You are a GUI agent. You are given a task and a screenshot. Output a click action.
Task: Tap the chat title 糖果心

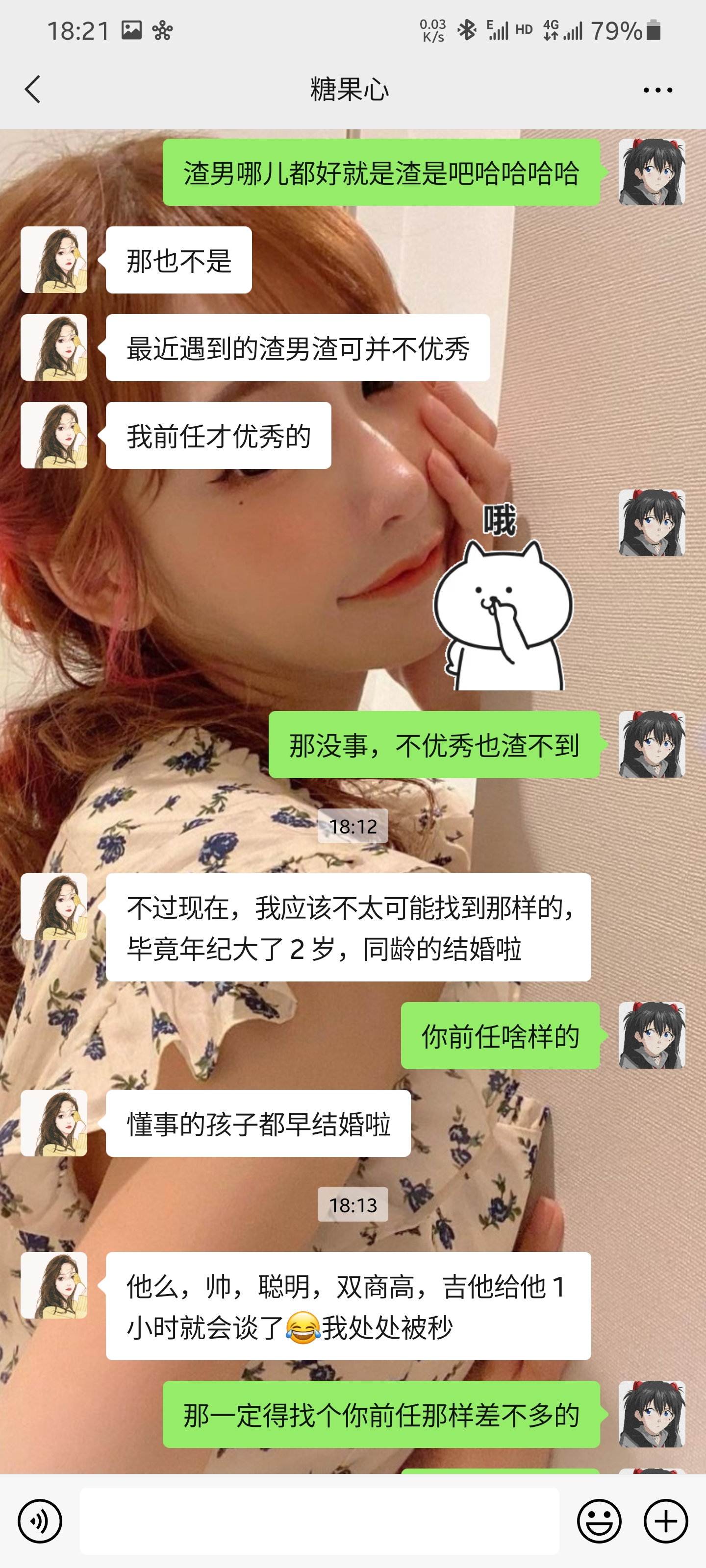[x=350, y=89]
